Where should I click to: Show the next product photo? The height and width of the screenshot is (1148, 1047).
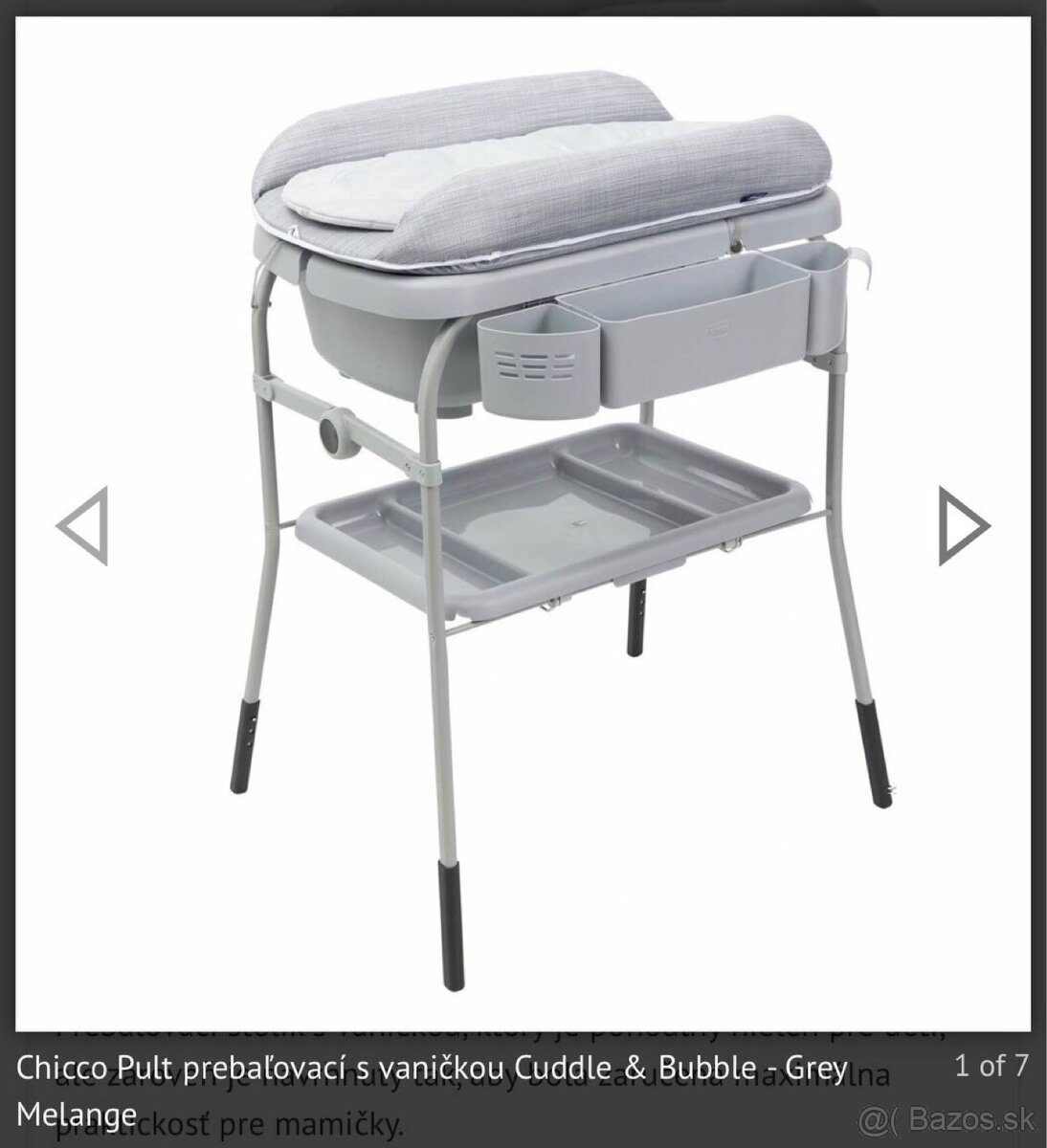(x=963, y=524)
